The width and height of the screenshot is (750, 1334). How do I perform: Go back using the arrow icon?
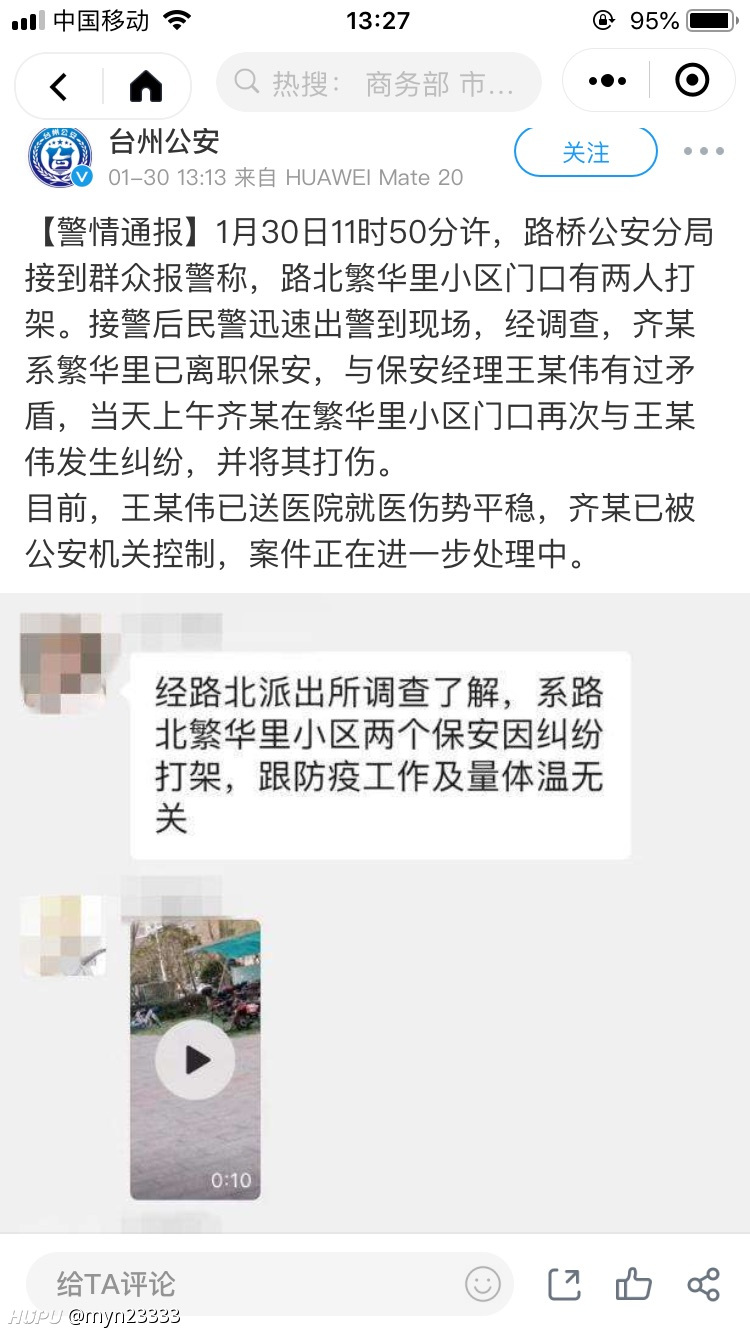point(59,87)
